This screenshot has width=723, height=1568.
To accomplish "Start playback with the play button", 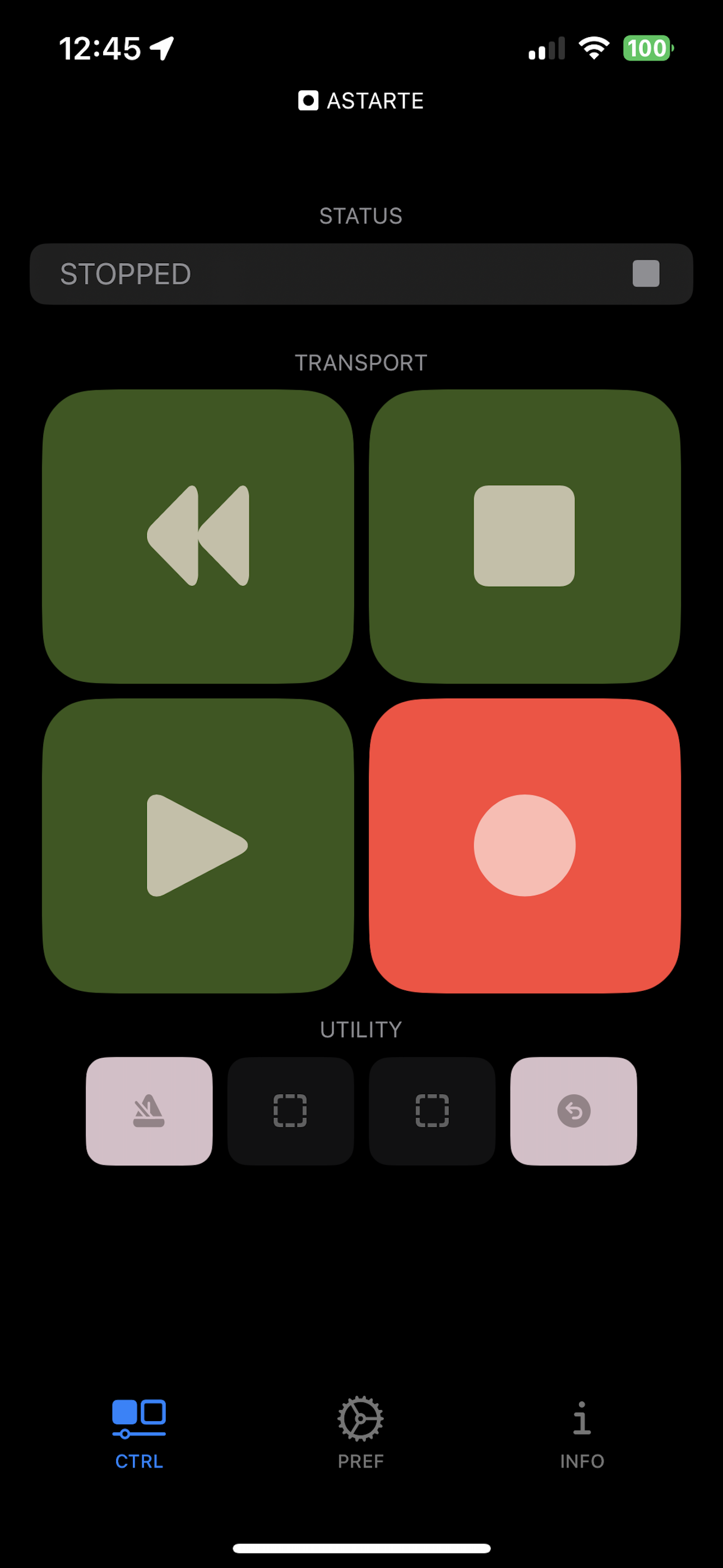I will click(198, 846).
